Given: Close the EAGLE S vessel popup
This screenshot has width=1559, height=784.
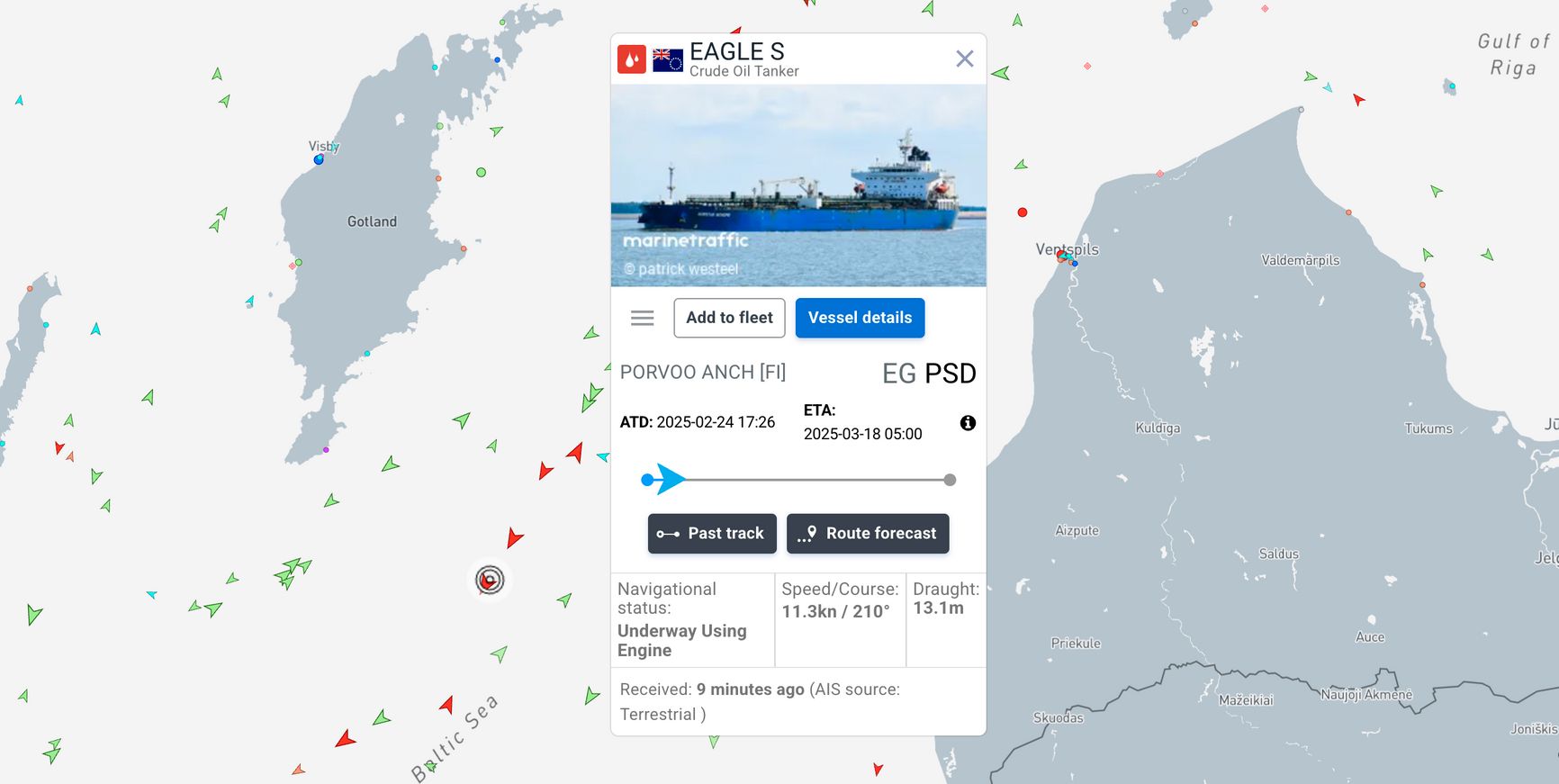Looking at the screenshot, I should pyautogui.click(x=964, y=59).
